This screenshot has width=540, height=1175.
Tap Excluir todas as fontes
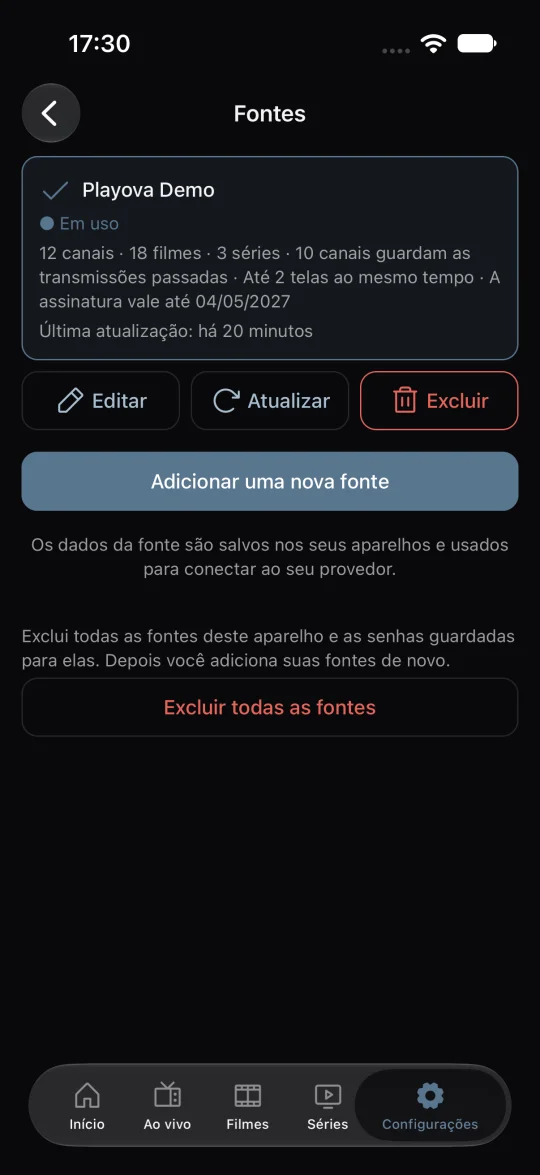coord(270,707)
